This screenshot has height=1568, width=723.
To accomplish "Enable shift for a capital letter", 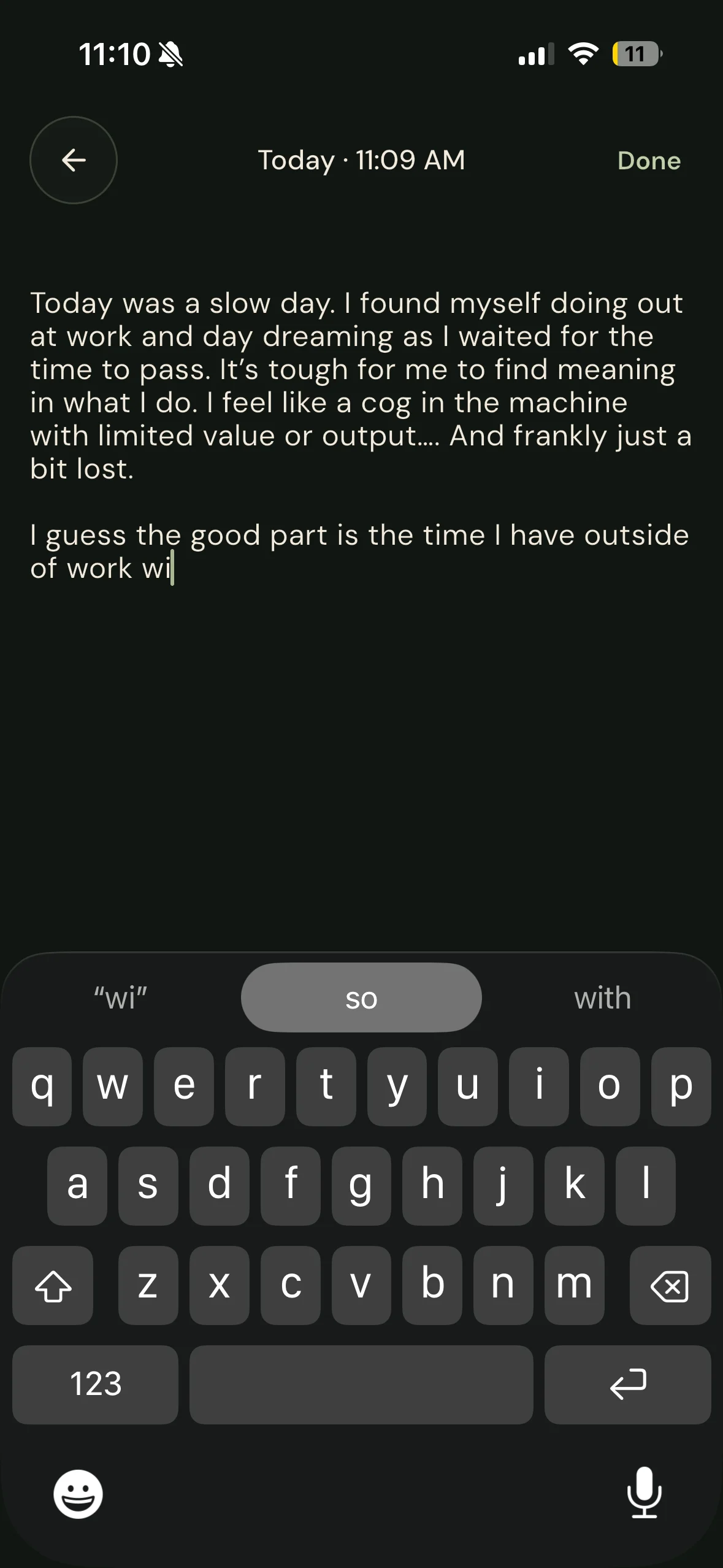I will (53, 1286).
